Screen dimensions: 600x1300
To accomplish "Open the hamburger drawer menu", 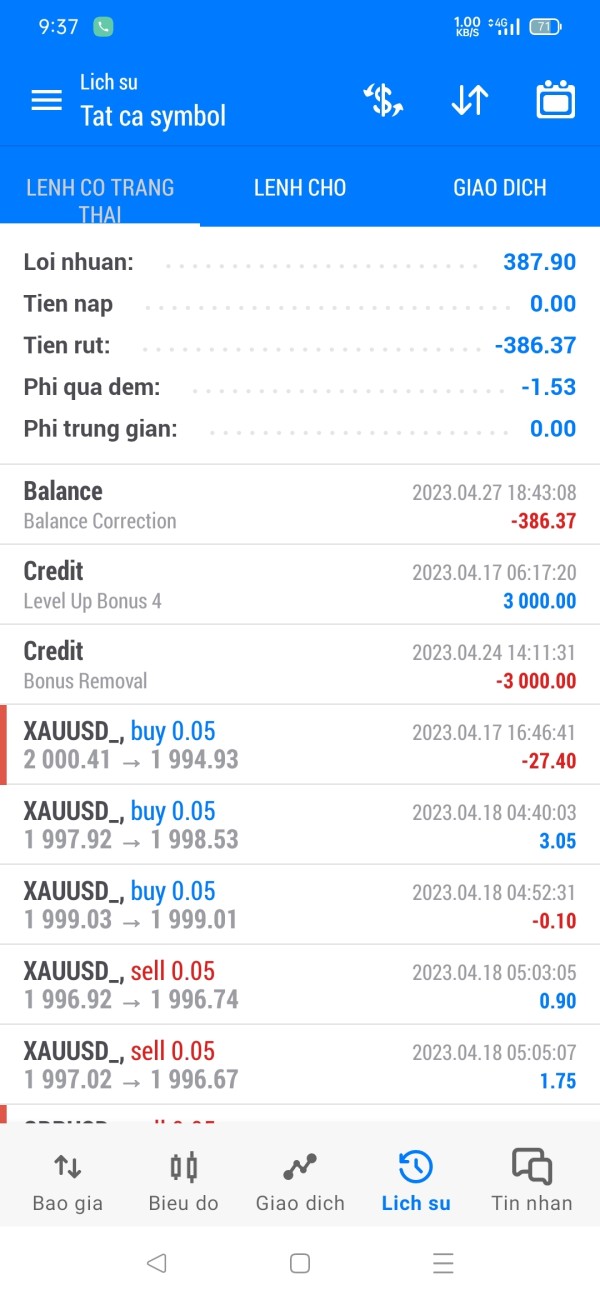I will (46, 100).
